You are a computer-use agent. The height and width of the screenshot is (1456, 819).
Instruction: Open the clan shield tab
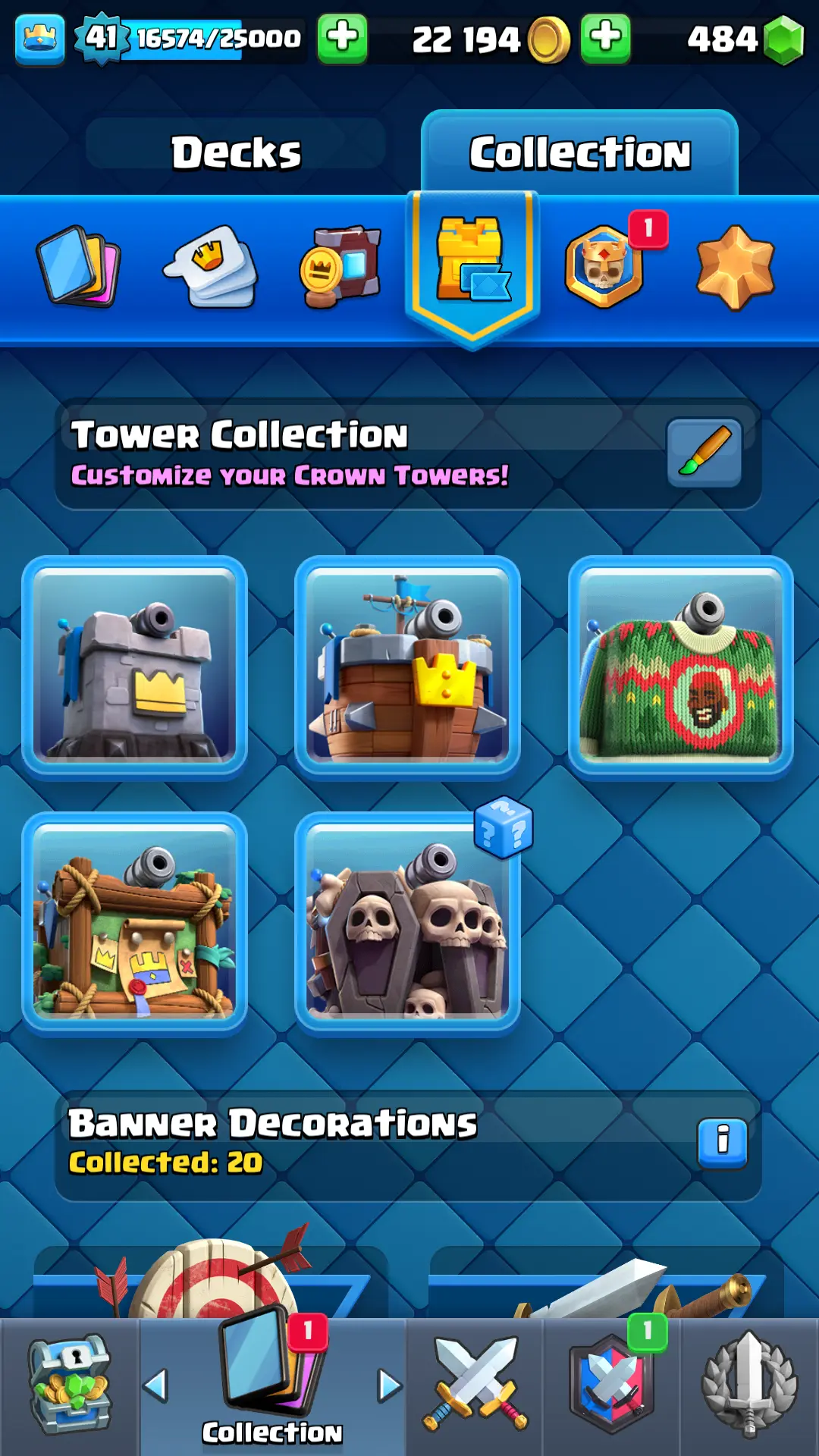[x=613, y=1385]
